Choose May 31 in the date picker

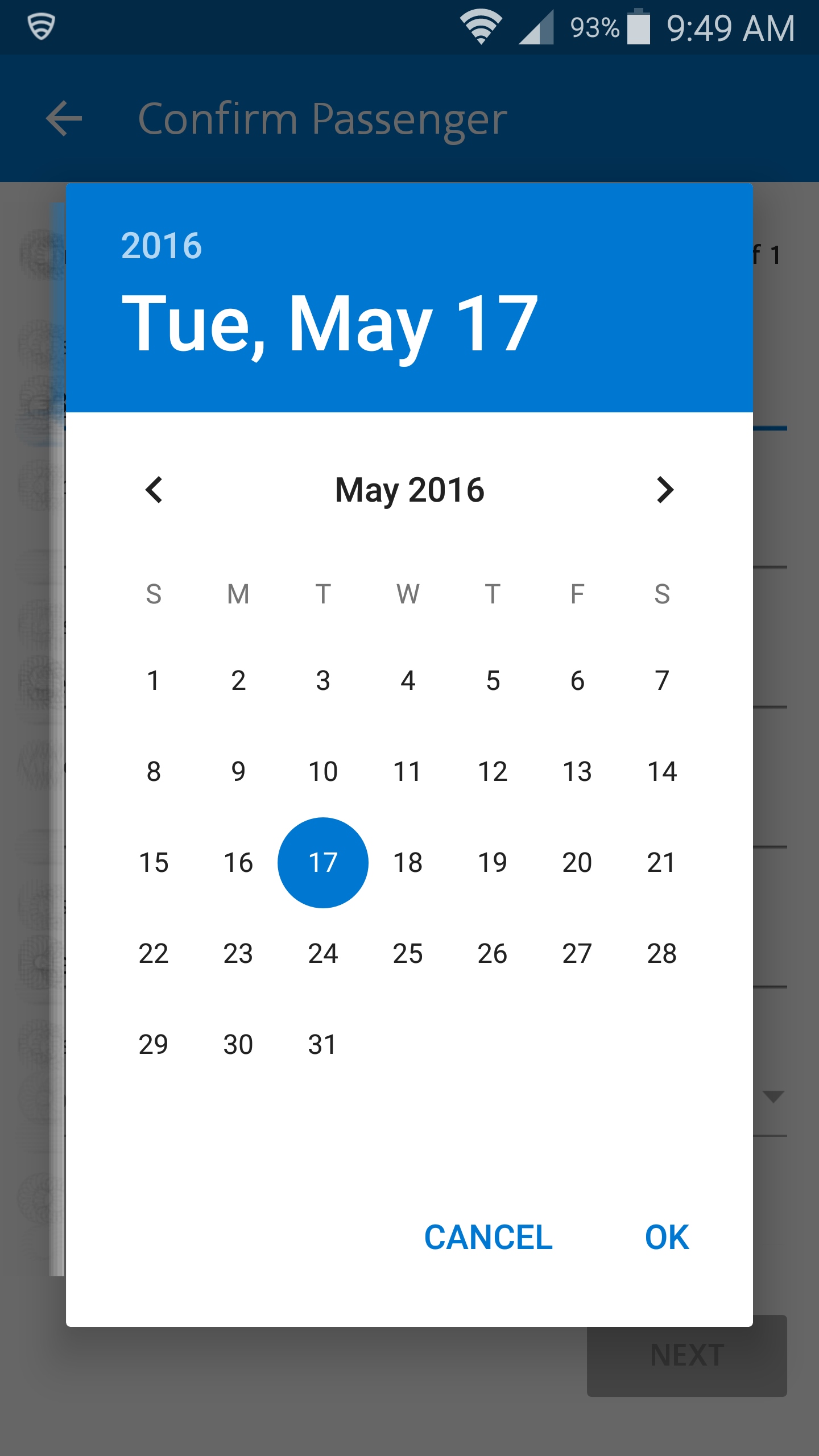coord(323,1044)
